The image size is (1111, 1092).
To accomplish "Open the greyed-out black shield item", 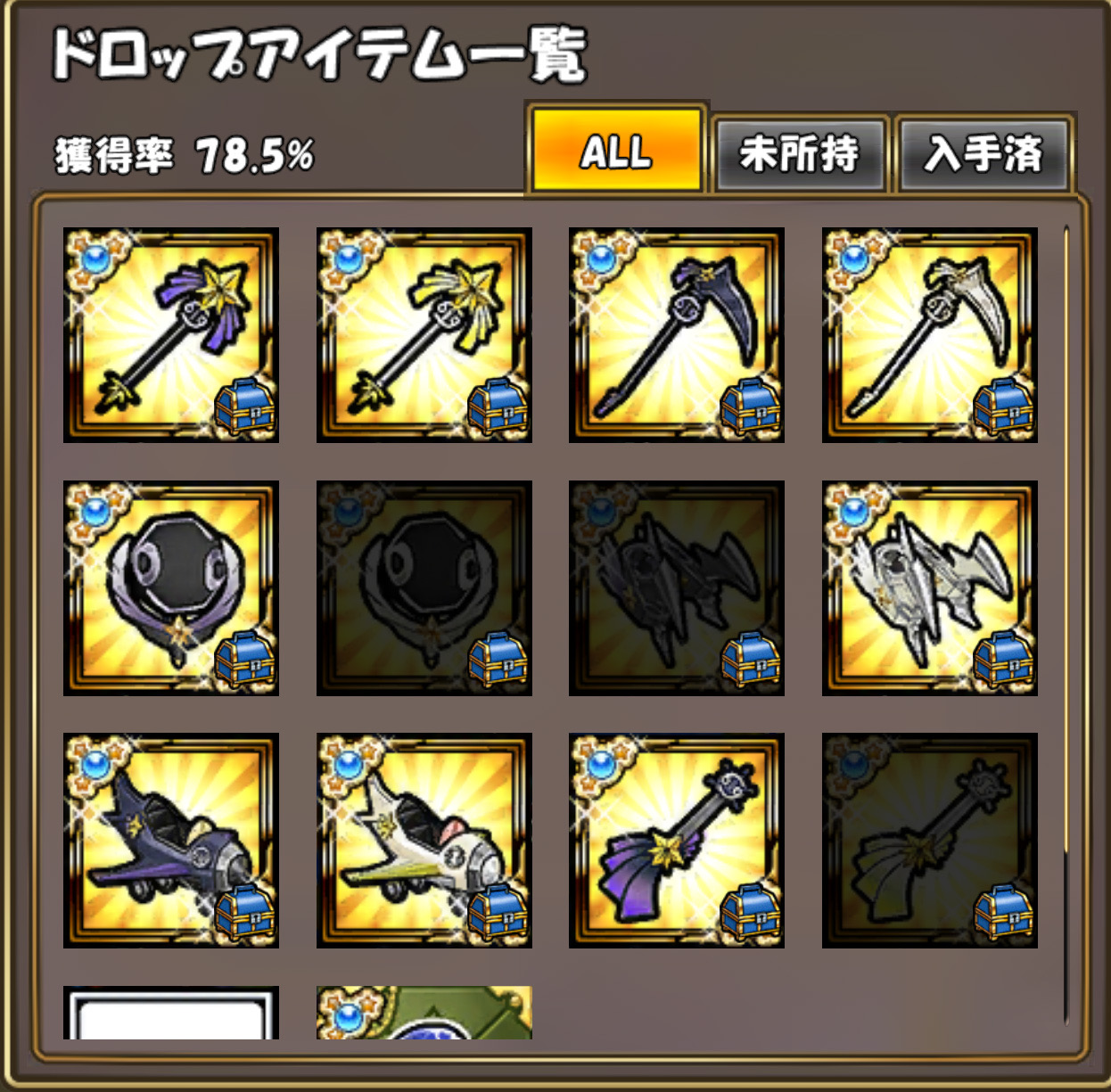I will click(424, 588).
